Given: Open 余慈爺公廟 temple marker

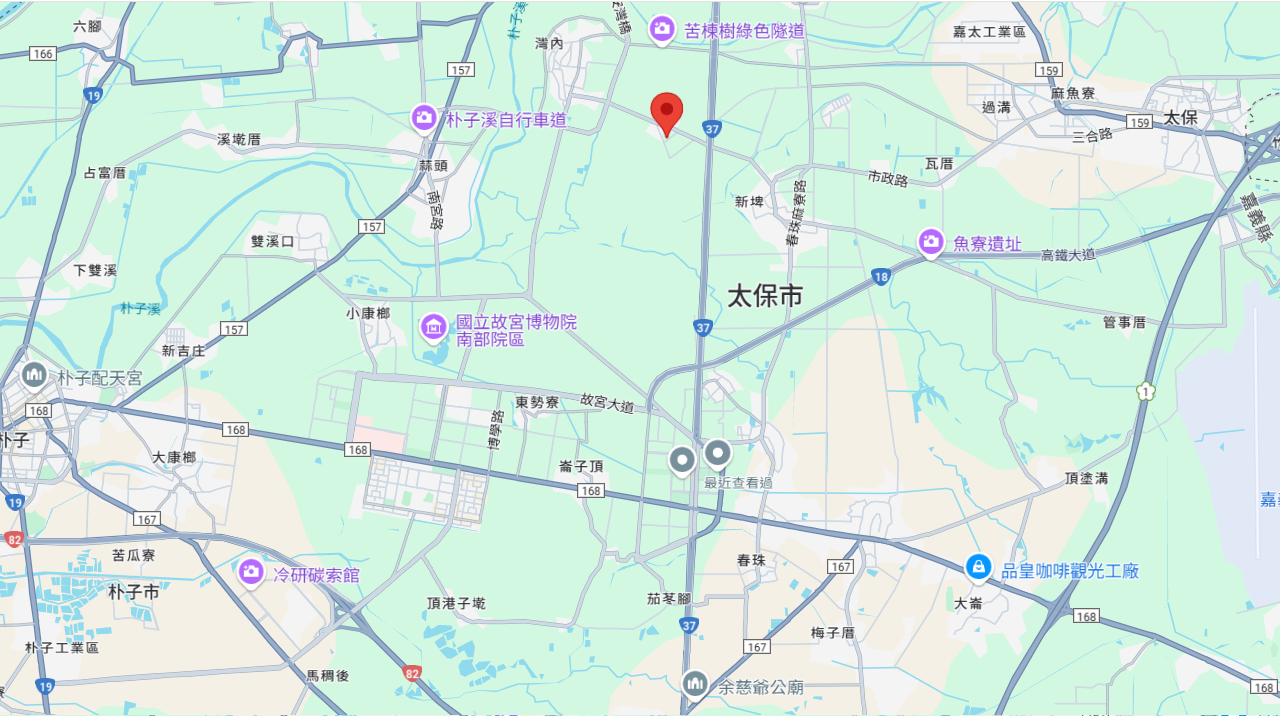Looking at the screenshot, I should point(695,684).
